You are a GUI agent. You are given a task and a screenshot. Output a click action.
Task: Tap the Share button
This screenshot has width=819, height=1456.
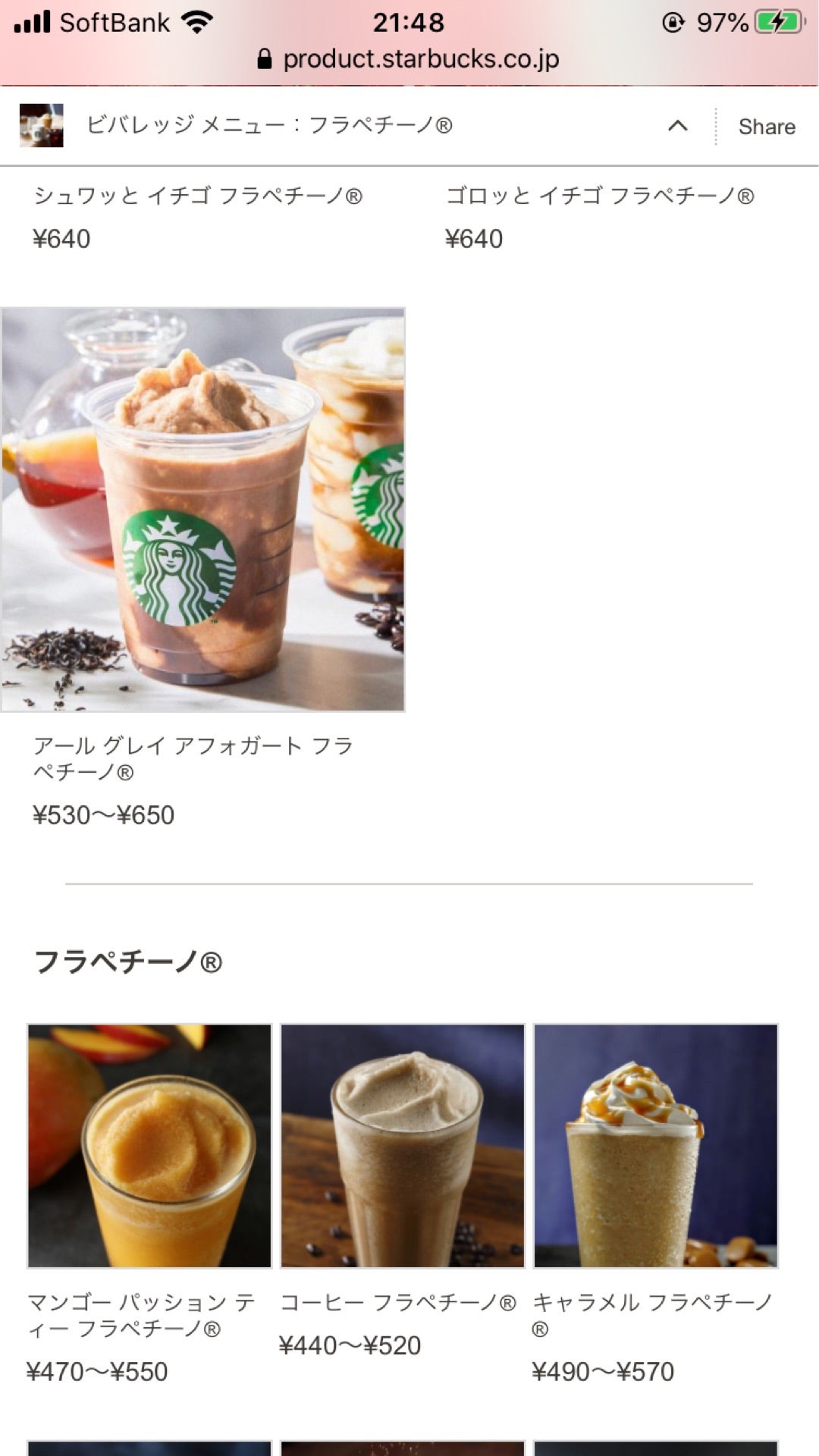tap(766, 127)
